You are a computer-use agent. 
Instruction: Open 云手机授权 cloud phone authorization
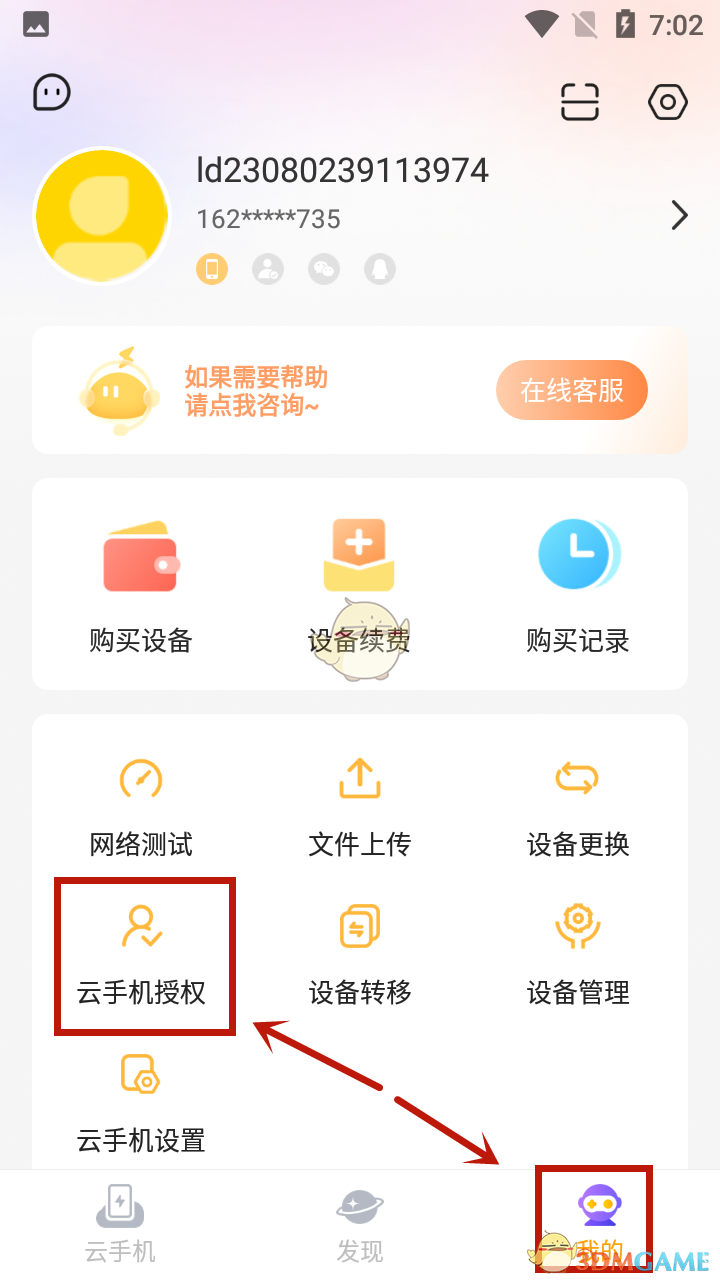141,954
